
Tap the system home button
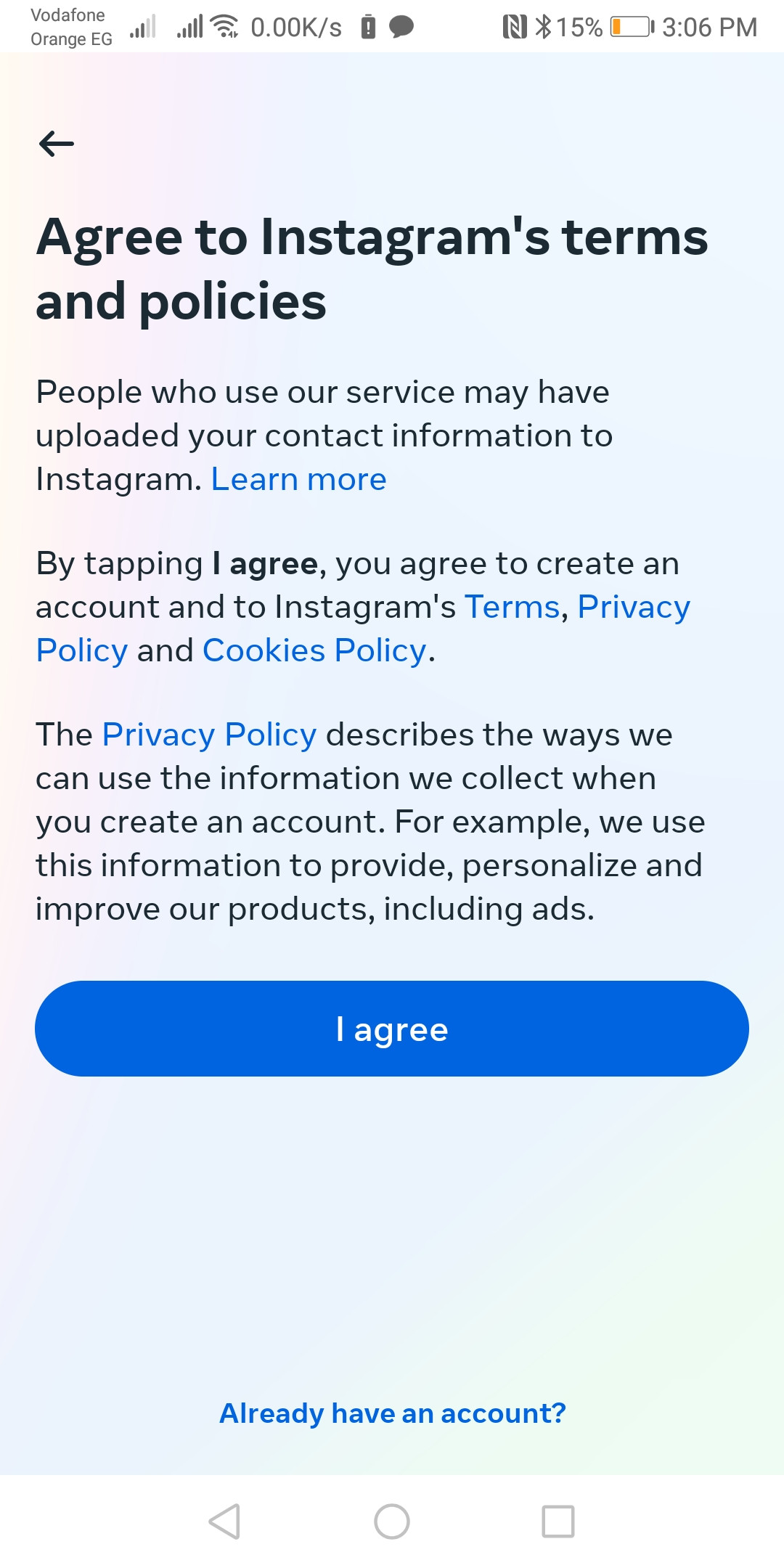click(x=392, y=1521)
